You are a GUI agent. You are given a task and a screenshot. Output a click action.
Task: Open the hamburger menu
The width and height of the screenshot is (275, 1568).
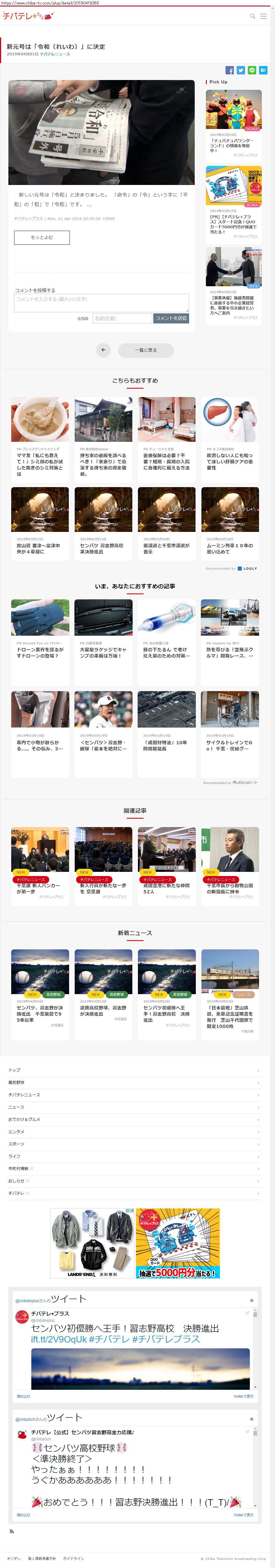264,17
